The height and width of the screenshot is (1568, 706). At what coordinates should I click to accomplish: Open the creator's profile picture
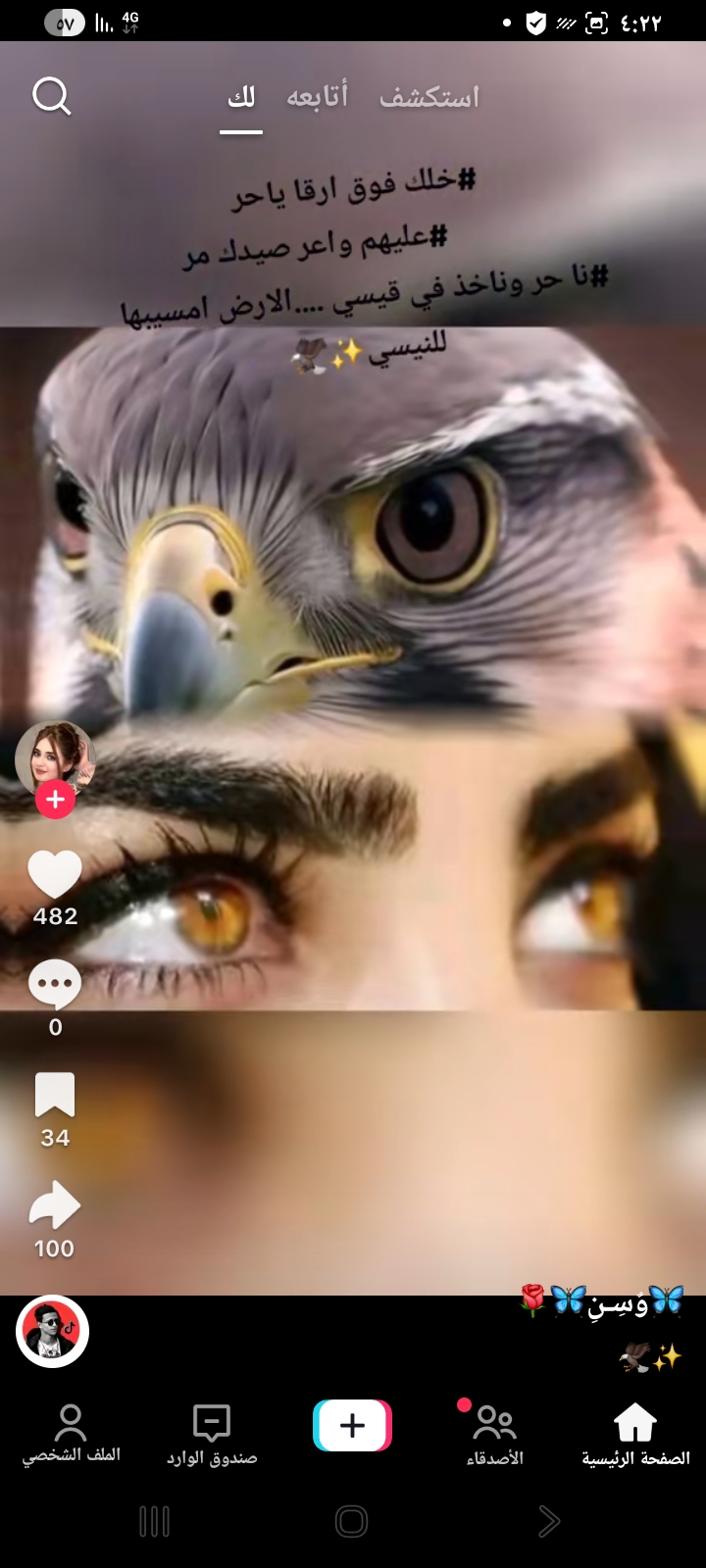55,757
